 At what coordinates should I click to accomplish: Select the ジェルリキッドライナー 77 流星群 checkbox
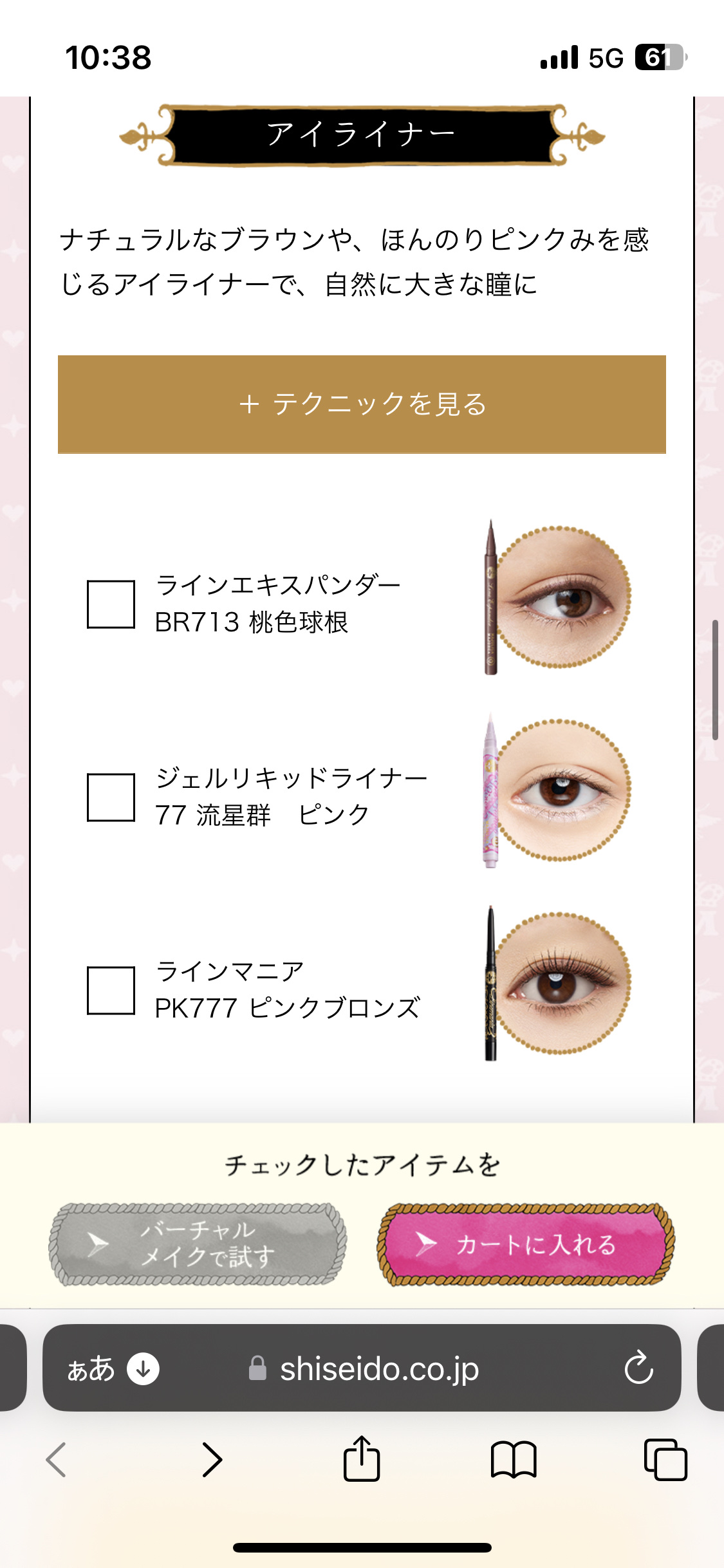pyautogui.click(x=111, y=798)
